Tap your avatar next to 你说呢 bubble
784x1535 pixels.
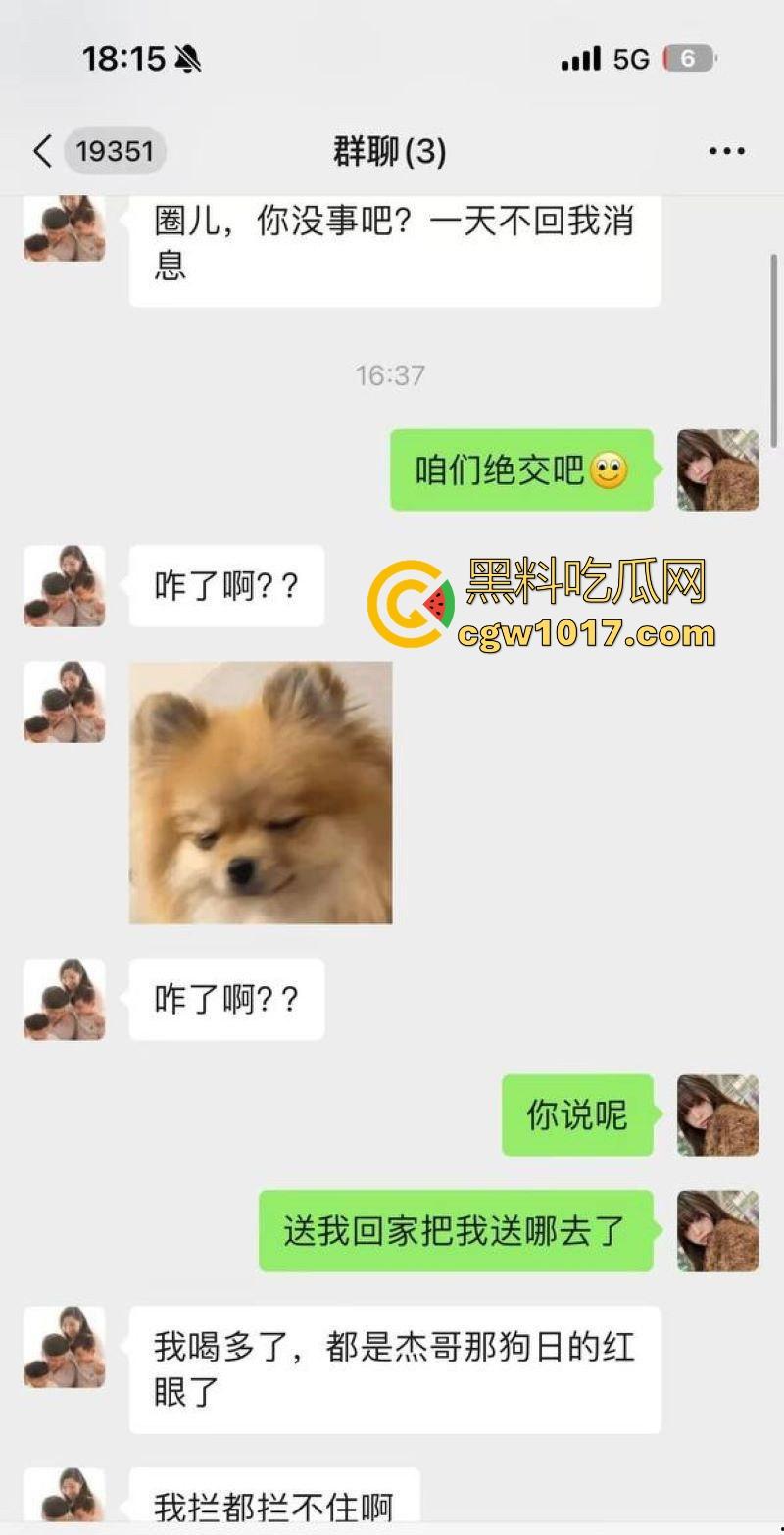click(716, 1114)
